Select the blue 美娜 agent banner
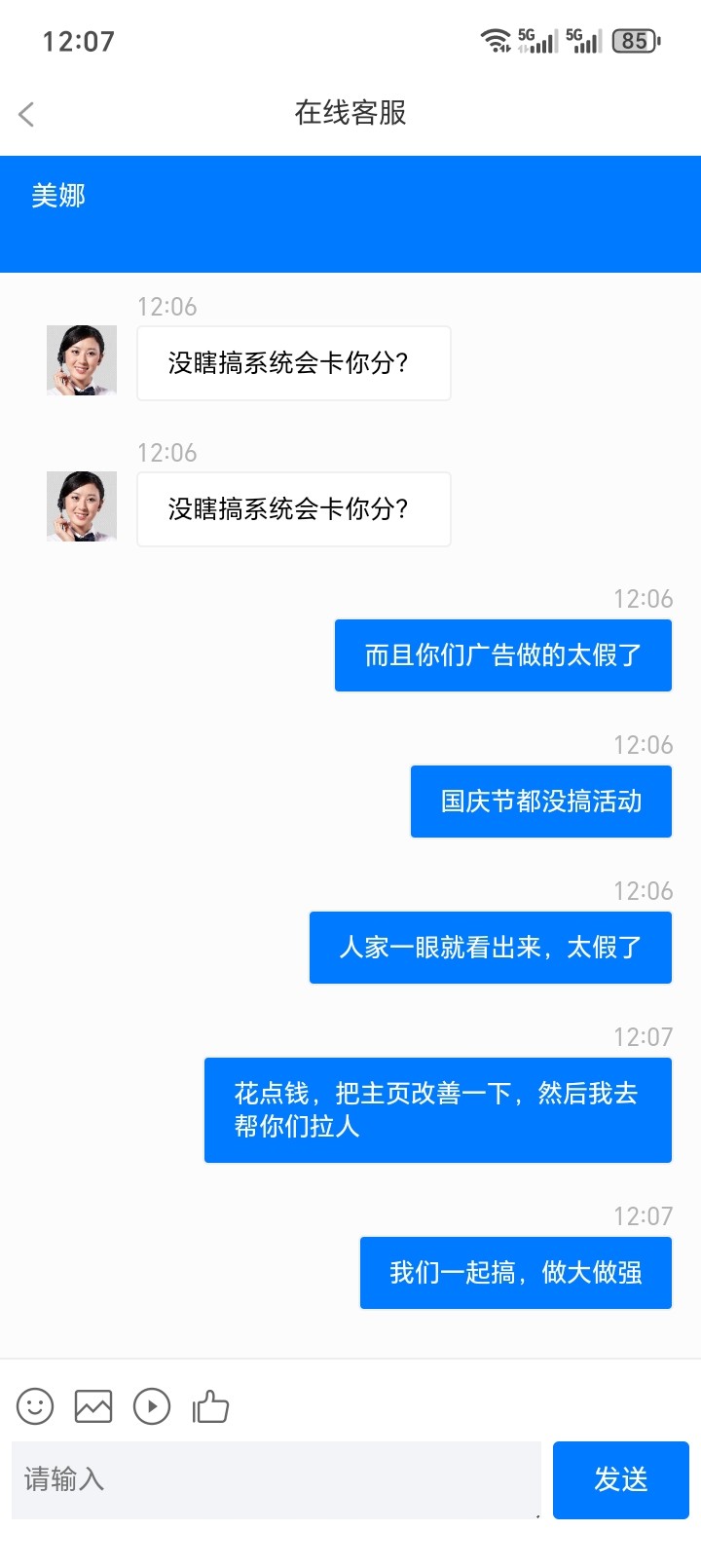Viewport: 701px width, 1568px height. (350, 212)
